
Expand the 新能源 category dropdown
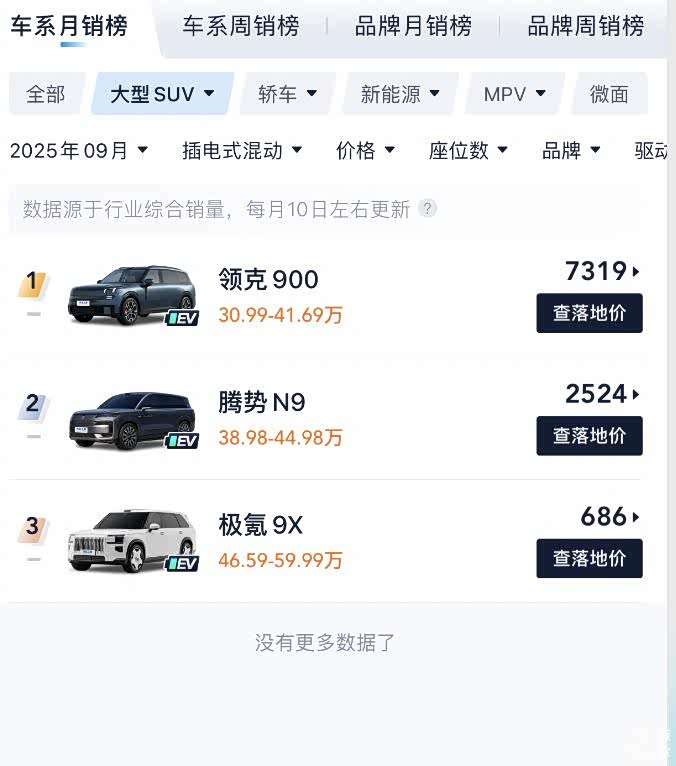click(x=400, y=94)
